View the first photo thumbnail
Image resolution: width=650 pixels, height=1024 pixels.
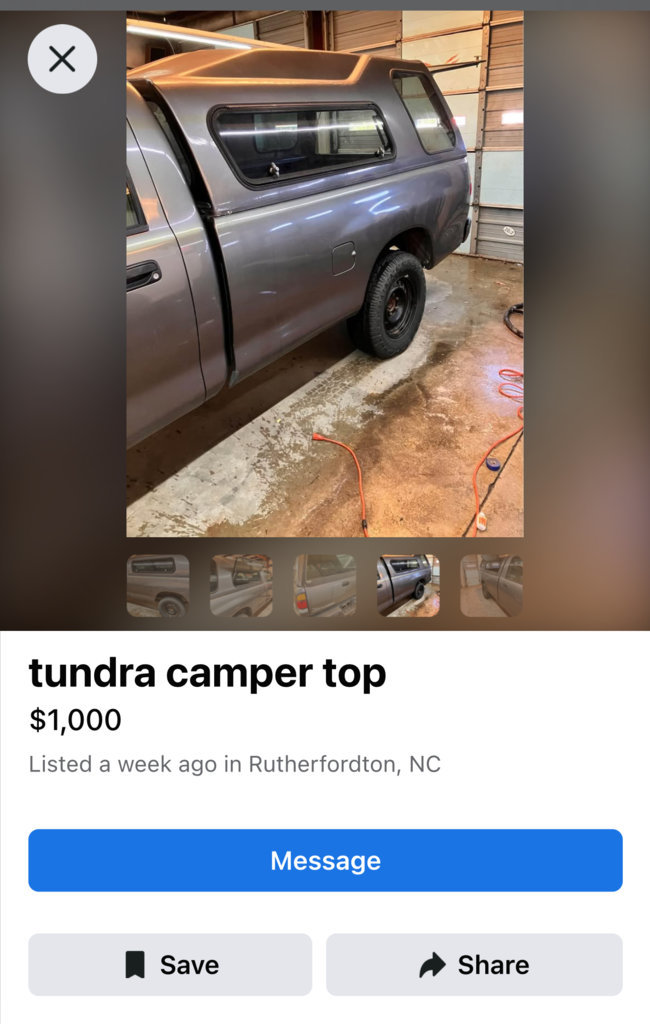click(158, 586)
